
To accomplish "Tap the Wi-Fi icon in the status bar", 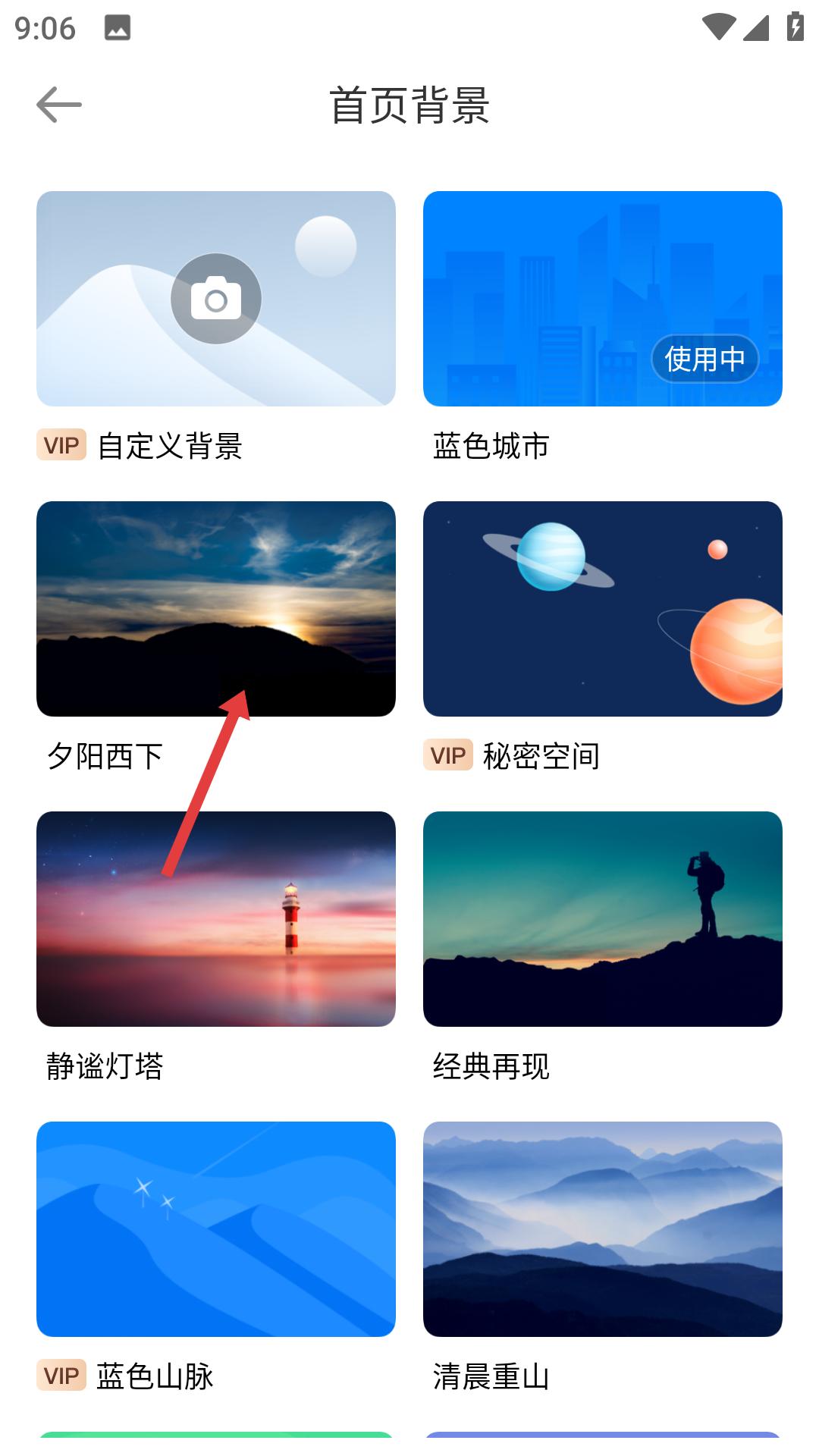I will click(x=718, y=24).
